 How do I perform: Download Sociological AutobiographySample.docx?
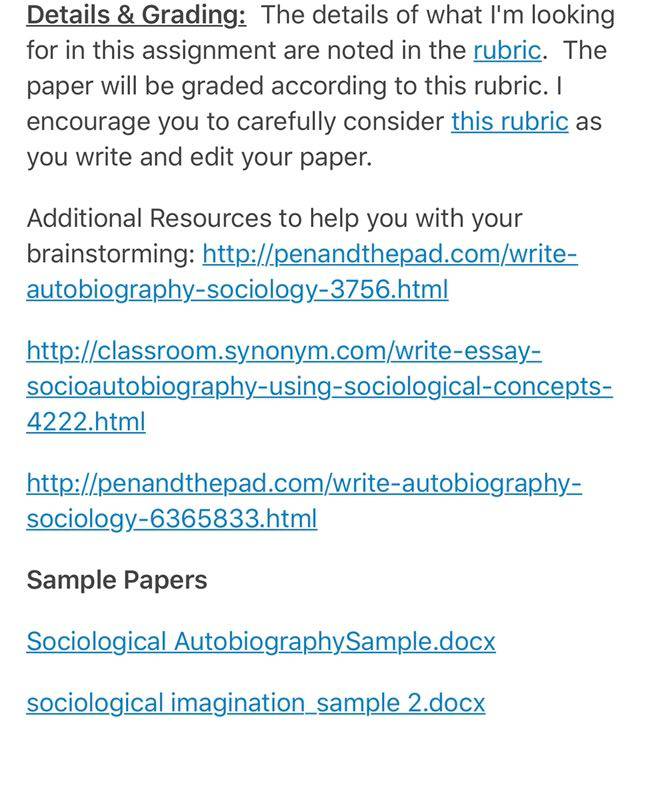pyautogui.click(x=261, y=641)
